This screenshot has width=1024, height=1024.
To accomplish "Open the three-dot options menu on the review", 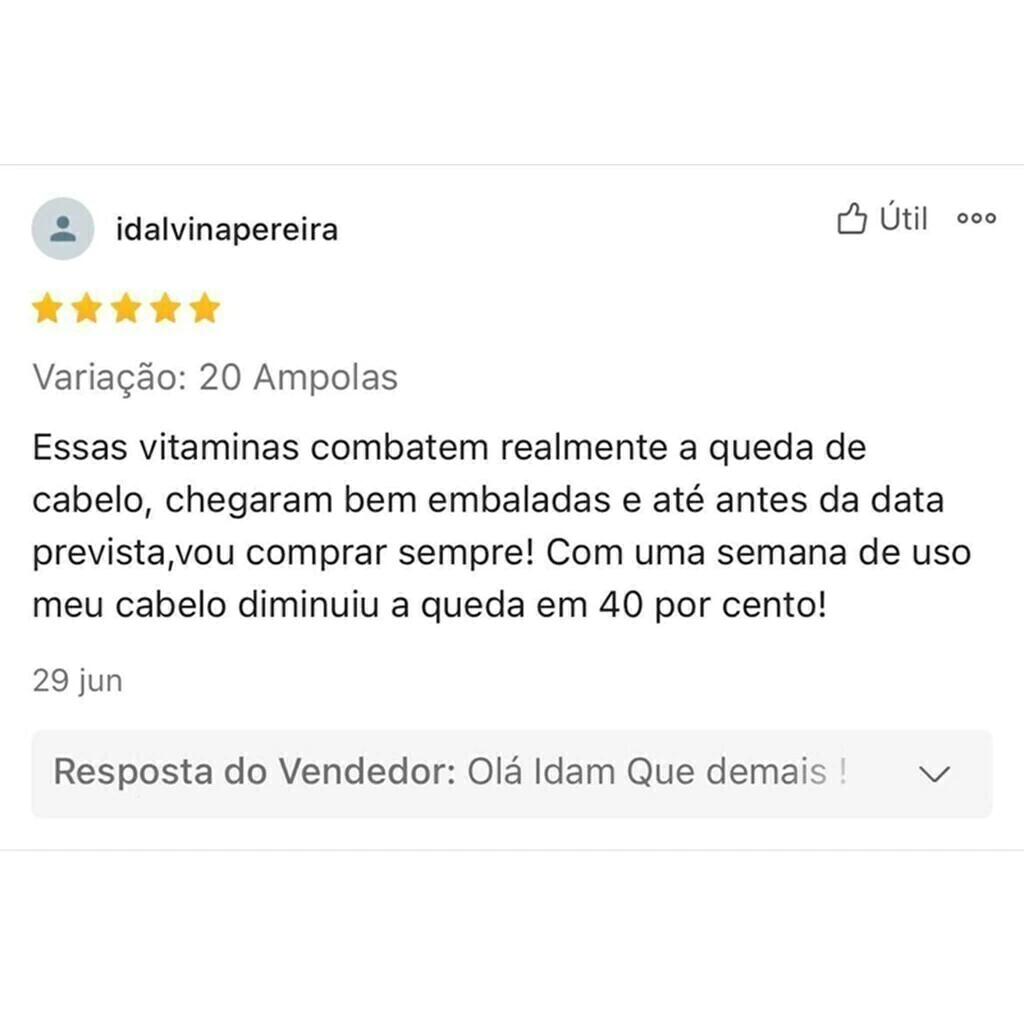I will (x=976, y=218).
